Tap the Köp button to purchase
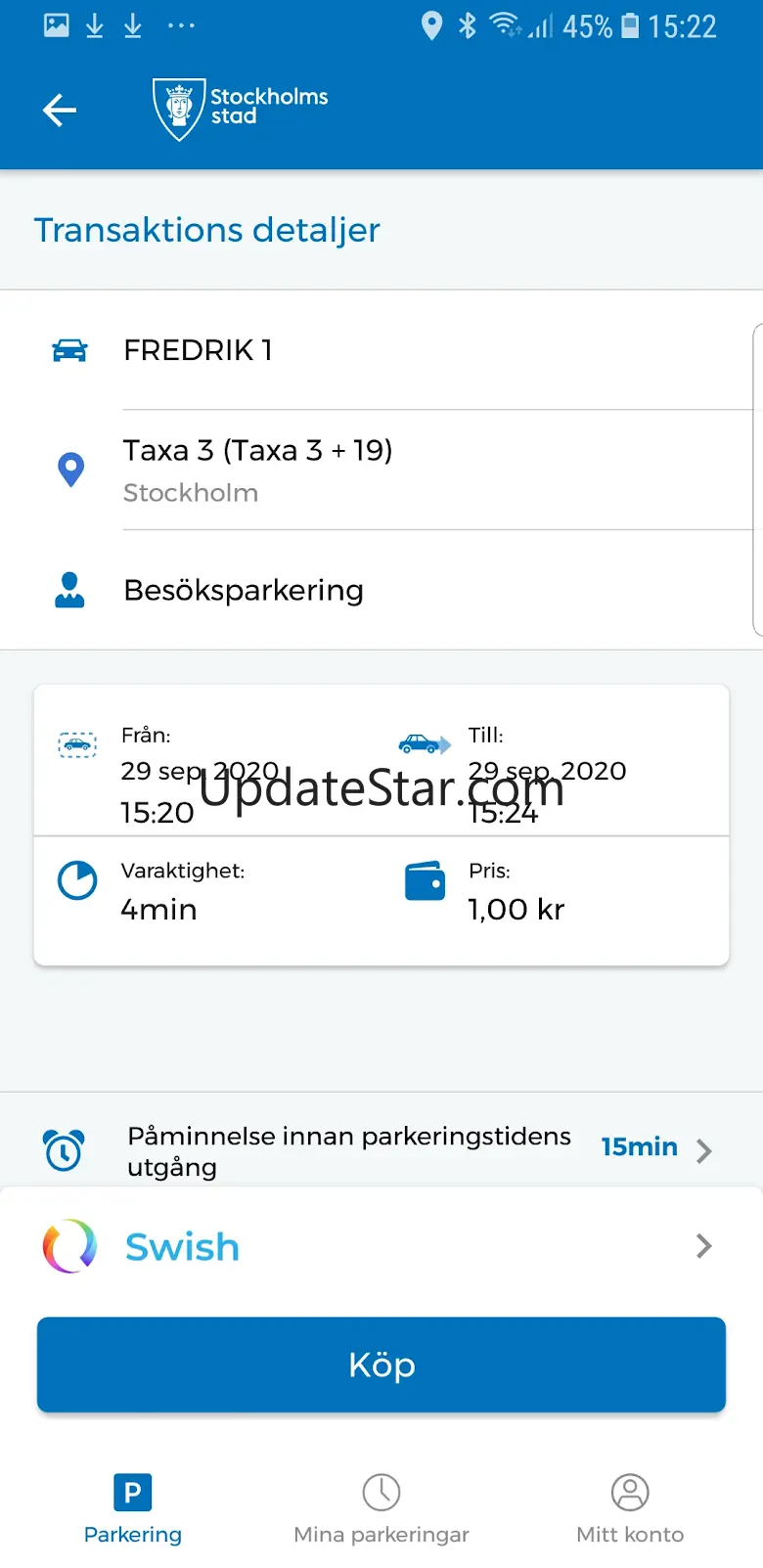 [x=381, y=1365]
